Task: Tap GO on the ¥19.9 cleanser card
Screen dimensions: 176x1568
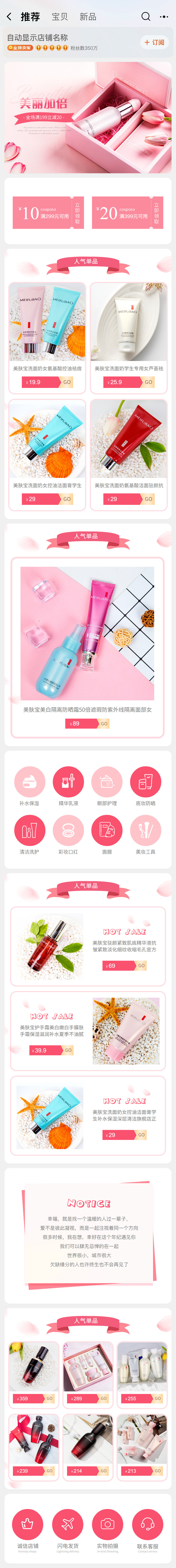Action: (66, 382)
